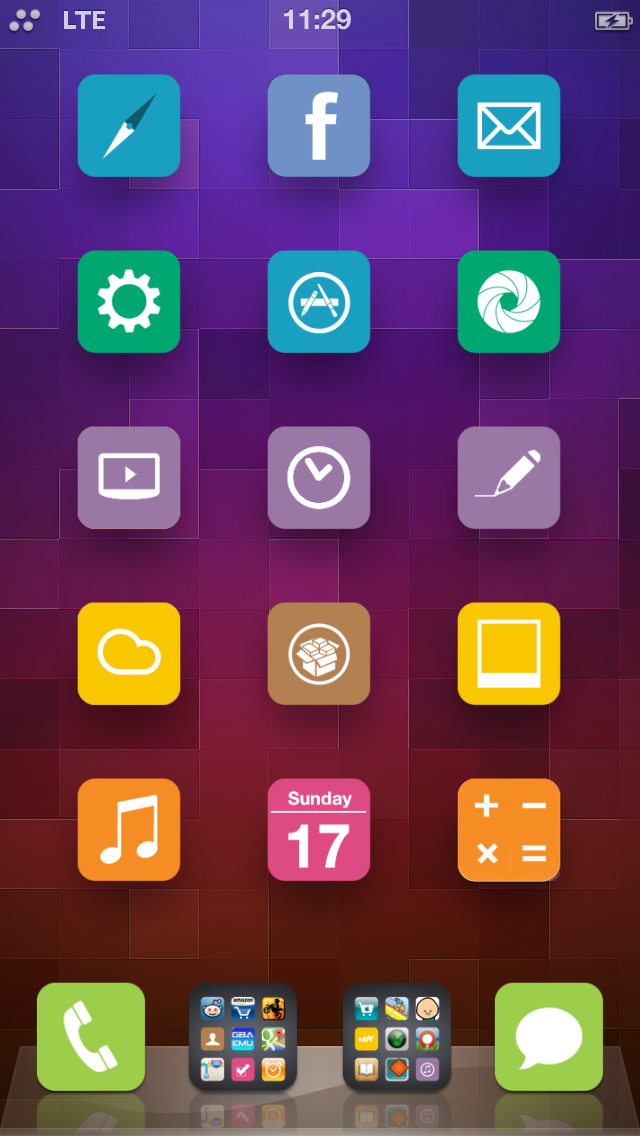Open the Weather cloud app
Viewport: 640px width, 1136px height.
(x=129, y=653)
